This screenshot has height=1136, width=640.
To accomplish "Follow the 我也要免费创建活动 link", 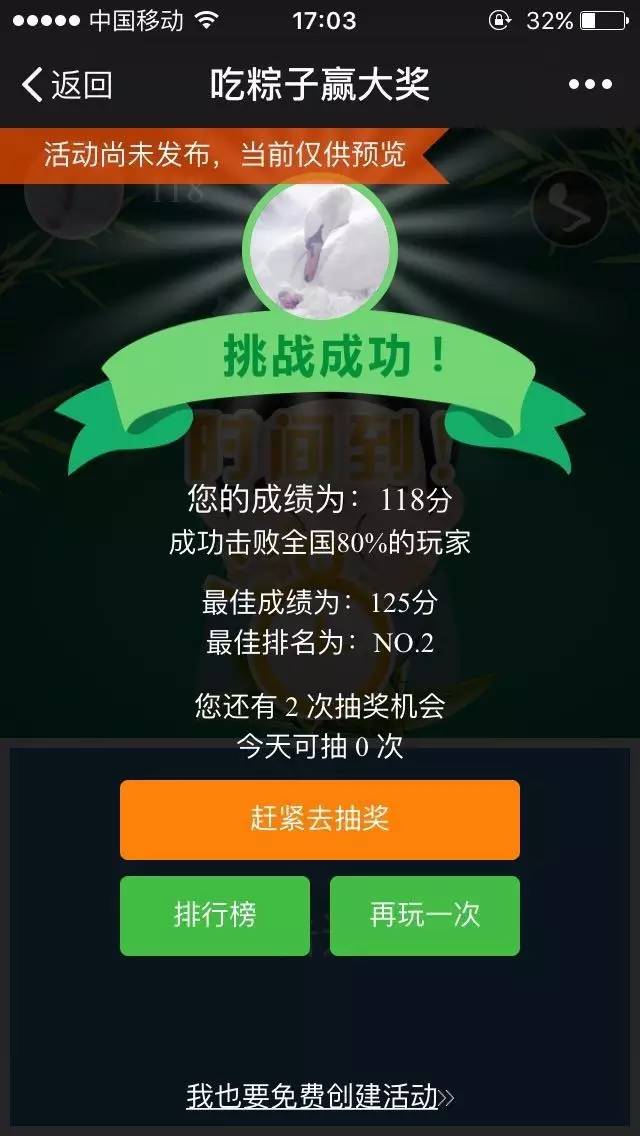I will (318, 1095).
